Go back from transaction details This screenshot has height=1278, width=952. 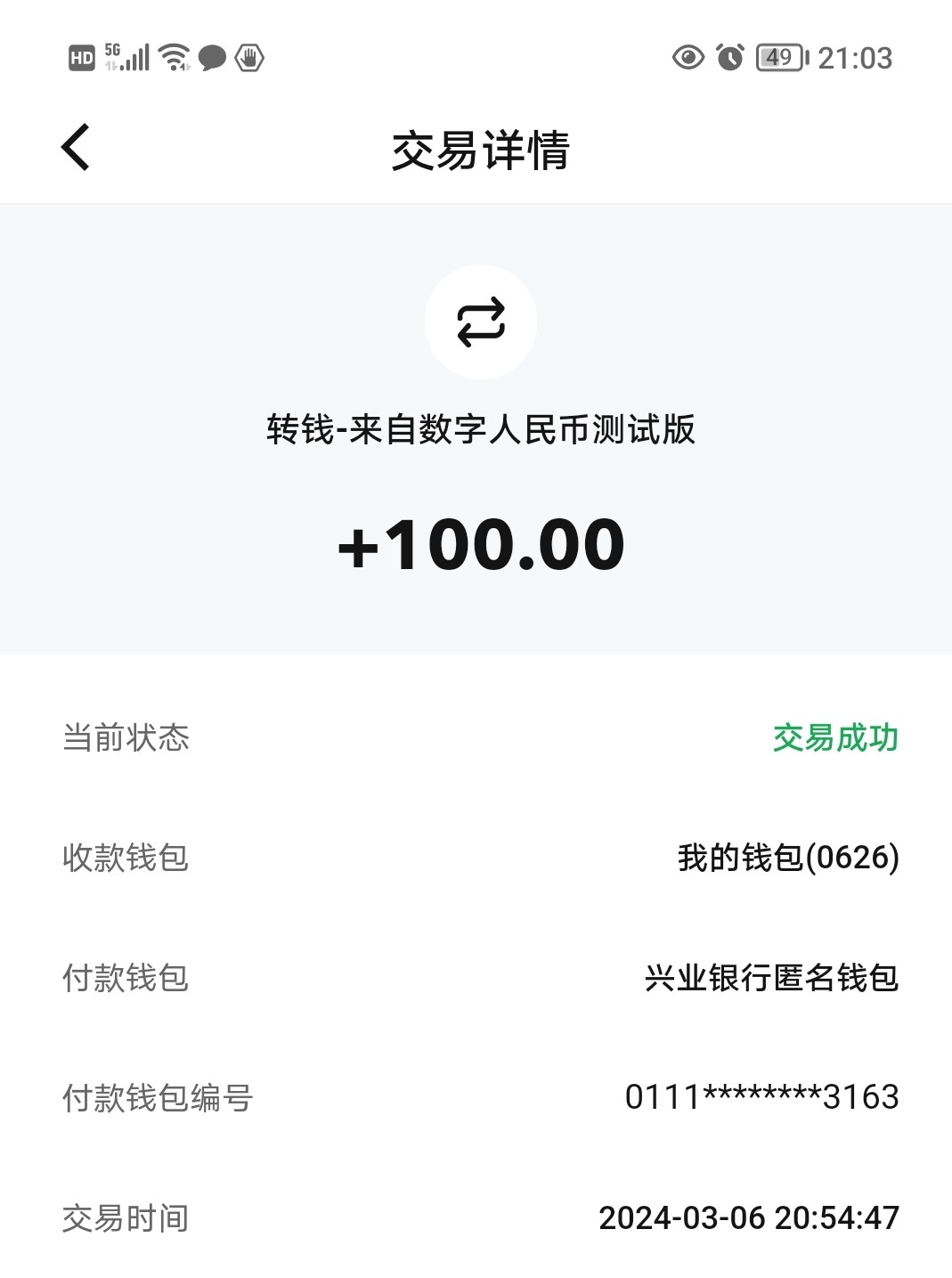click(77, 147)
